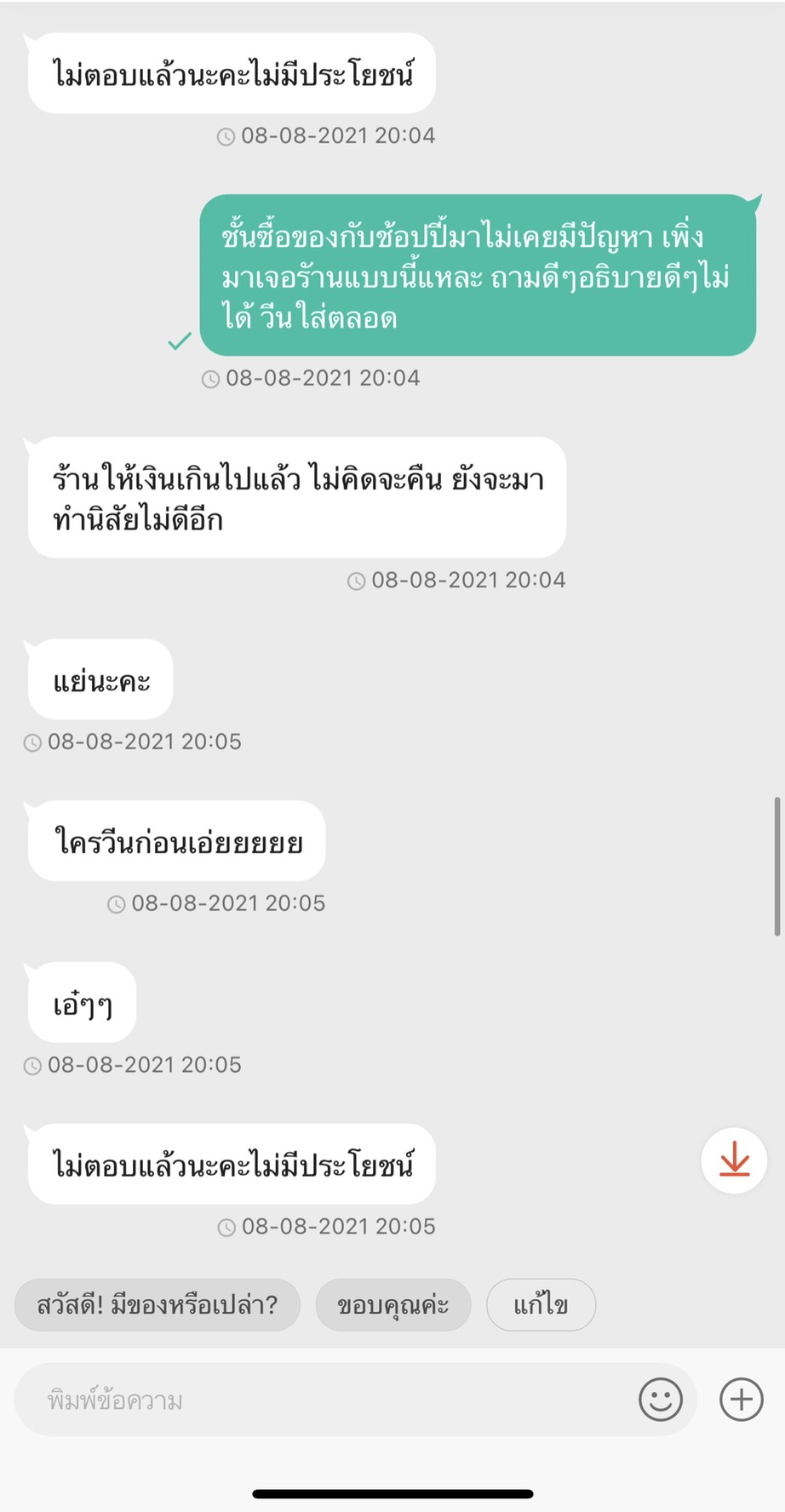This screenshot has width=785, height=1512.
Task: Send quick reply "สวัสดี! มีของหรือเปล่า?"
Action: pos(158,1304)
